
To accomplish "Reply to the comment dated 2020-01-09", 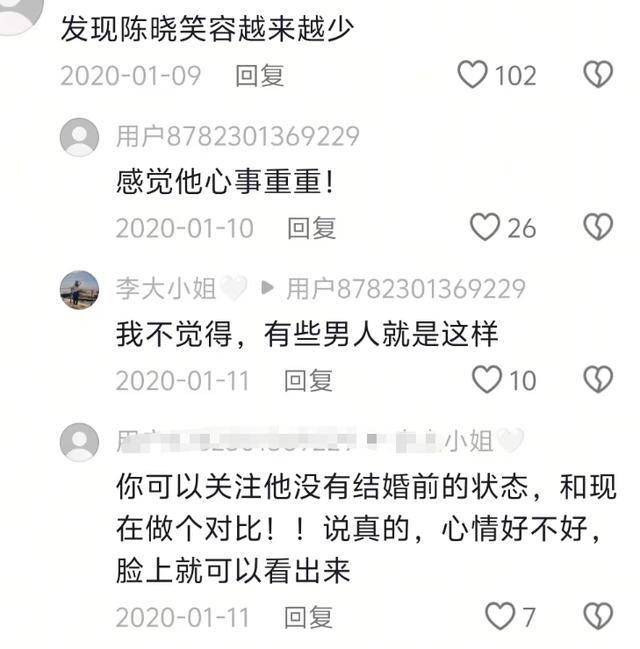I will (x=259, y=76).
